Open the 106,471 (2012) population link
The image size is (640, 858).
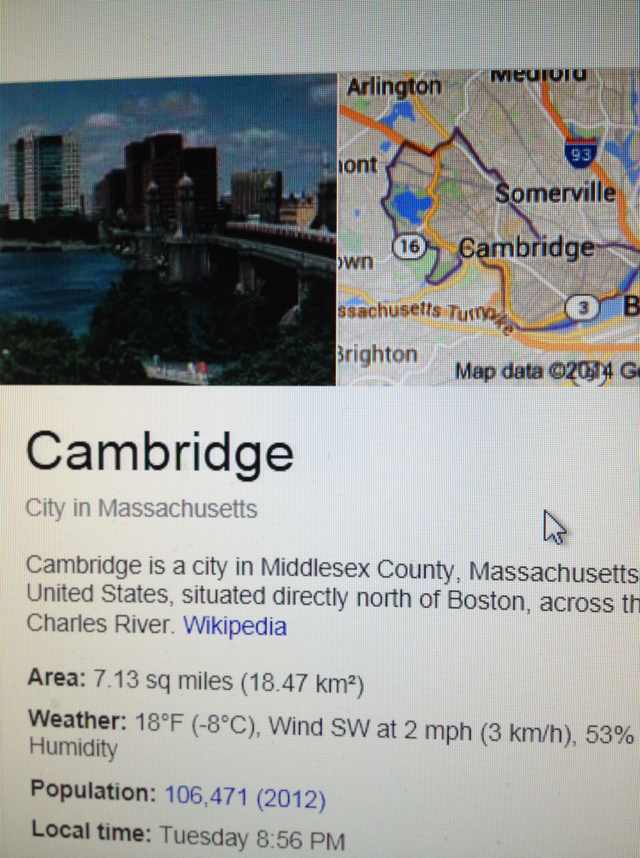coord(245,797)
